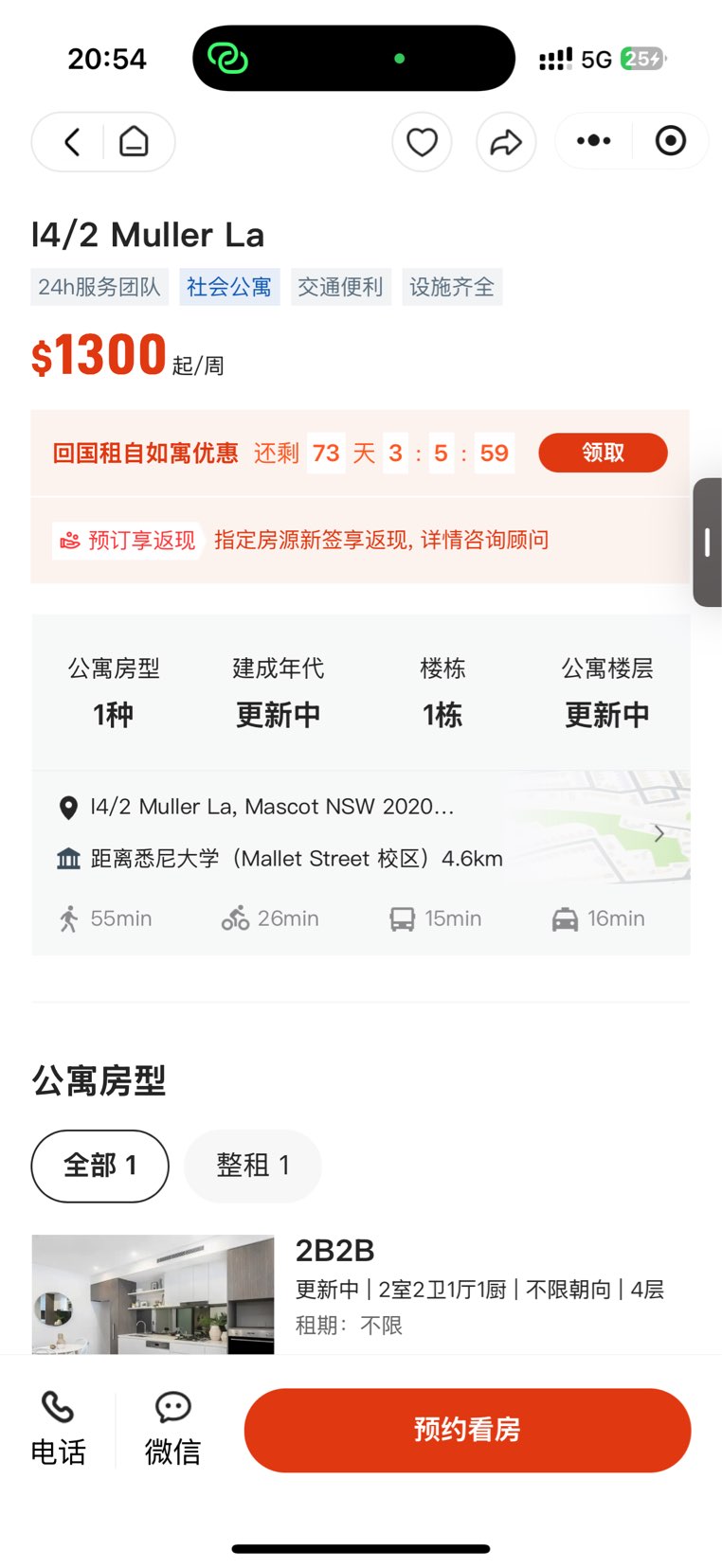722x1568 pixels.
Task: Claim the offer with 领取 button
Action: (603, 453)
